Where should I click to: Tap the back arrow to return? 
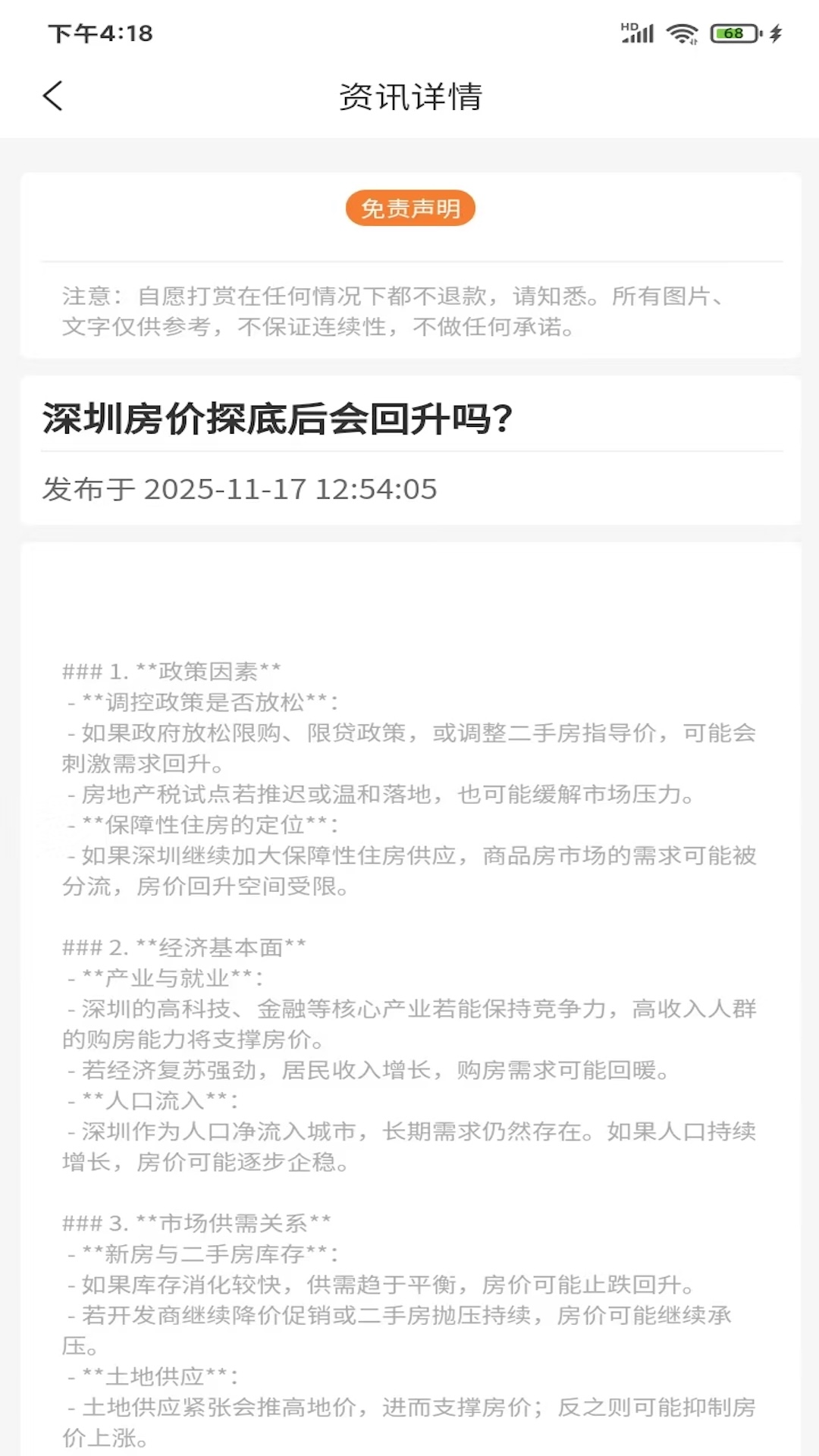point(52,97)
